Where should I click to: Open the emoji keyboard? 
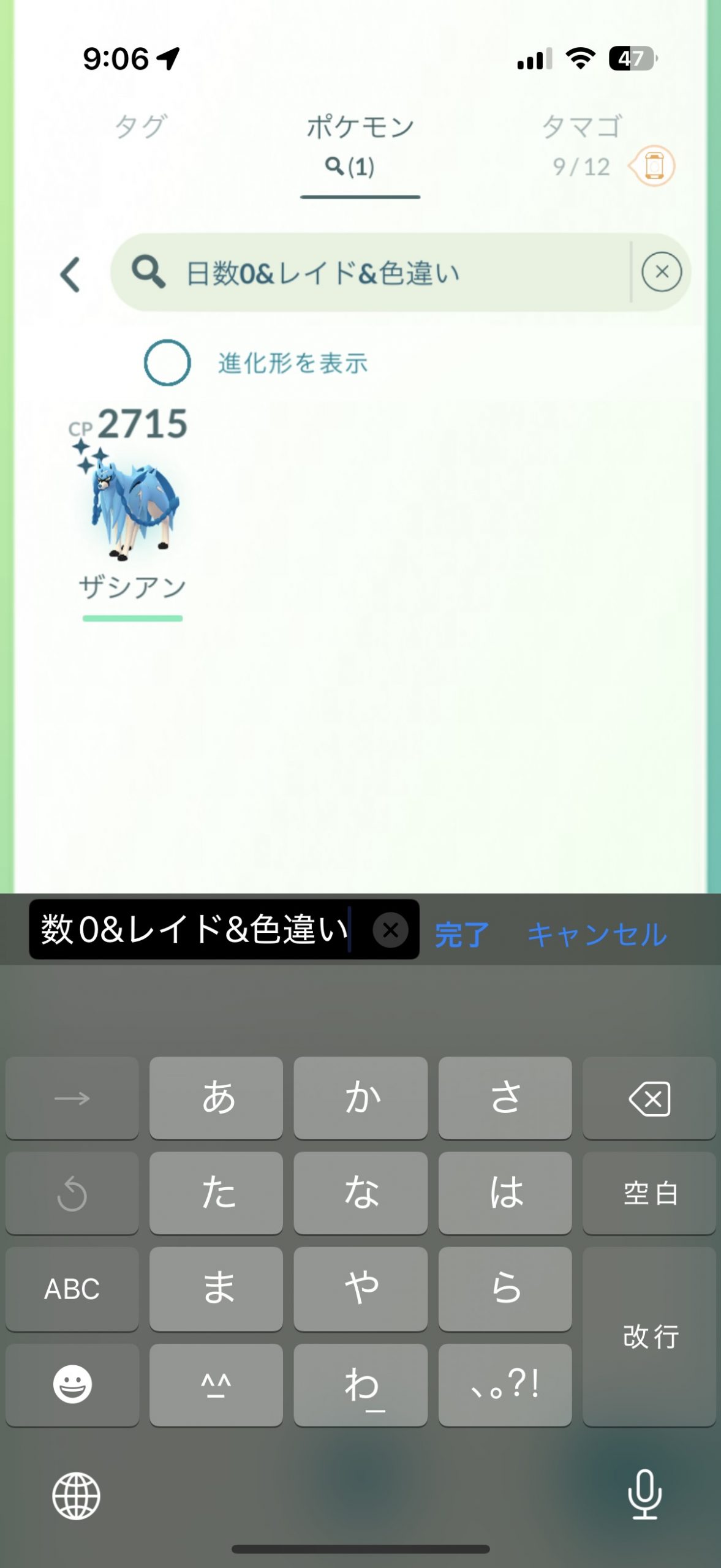72,1384
